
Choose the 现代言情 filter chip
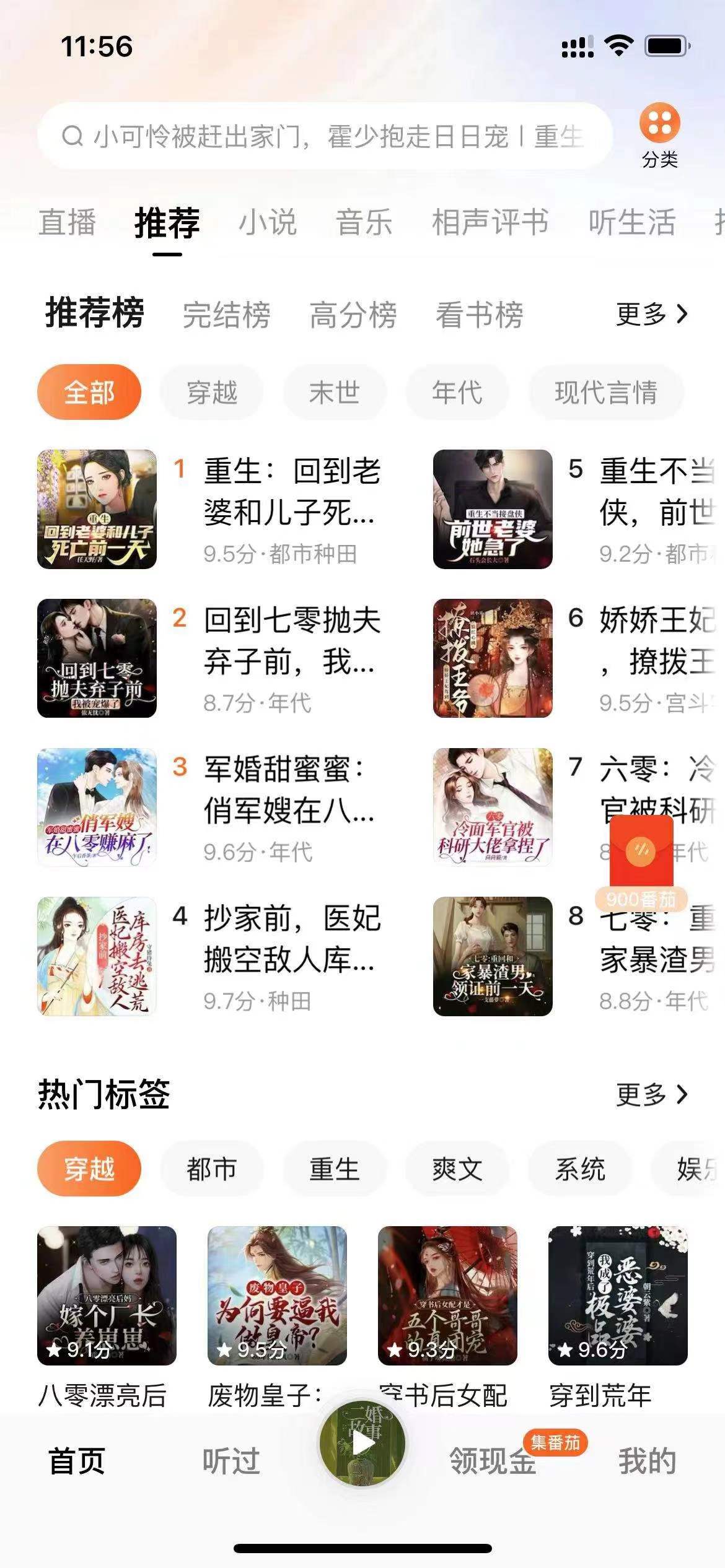click(x=605, y=393)
